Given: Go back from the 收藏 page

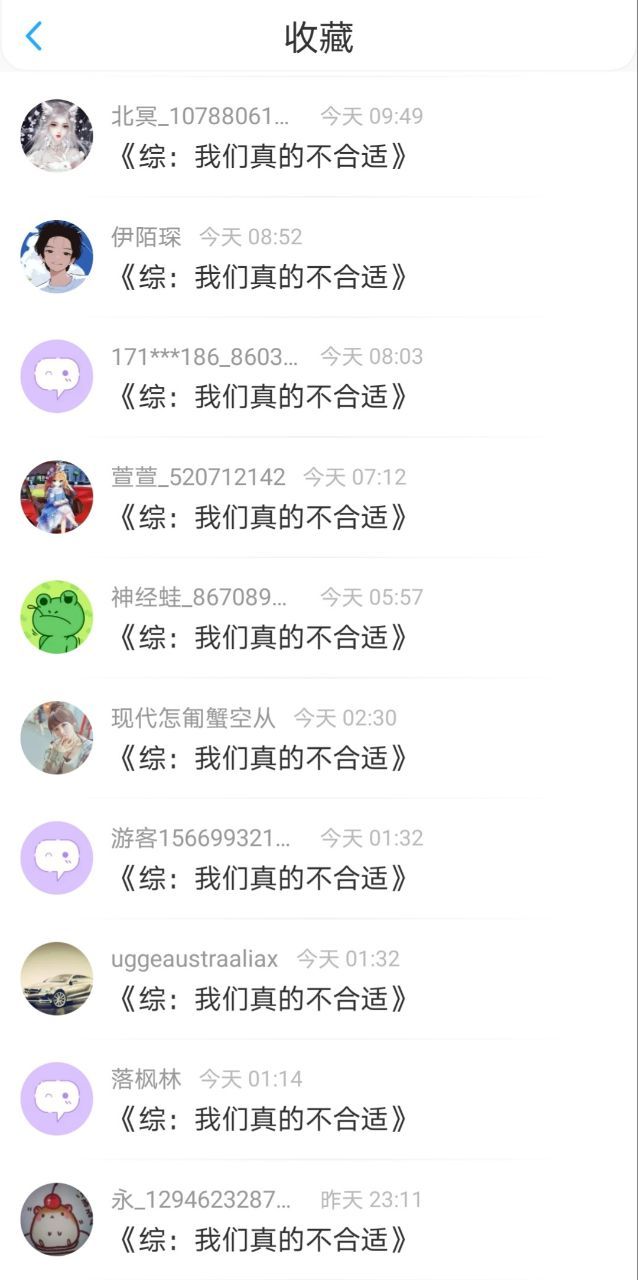Looking at the screenshot, I should 34,37.
